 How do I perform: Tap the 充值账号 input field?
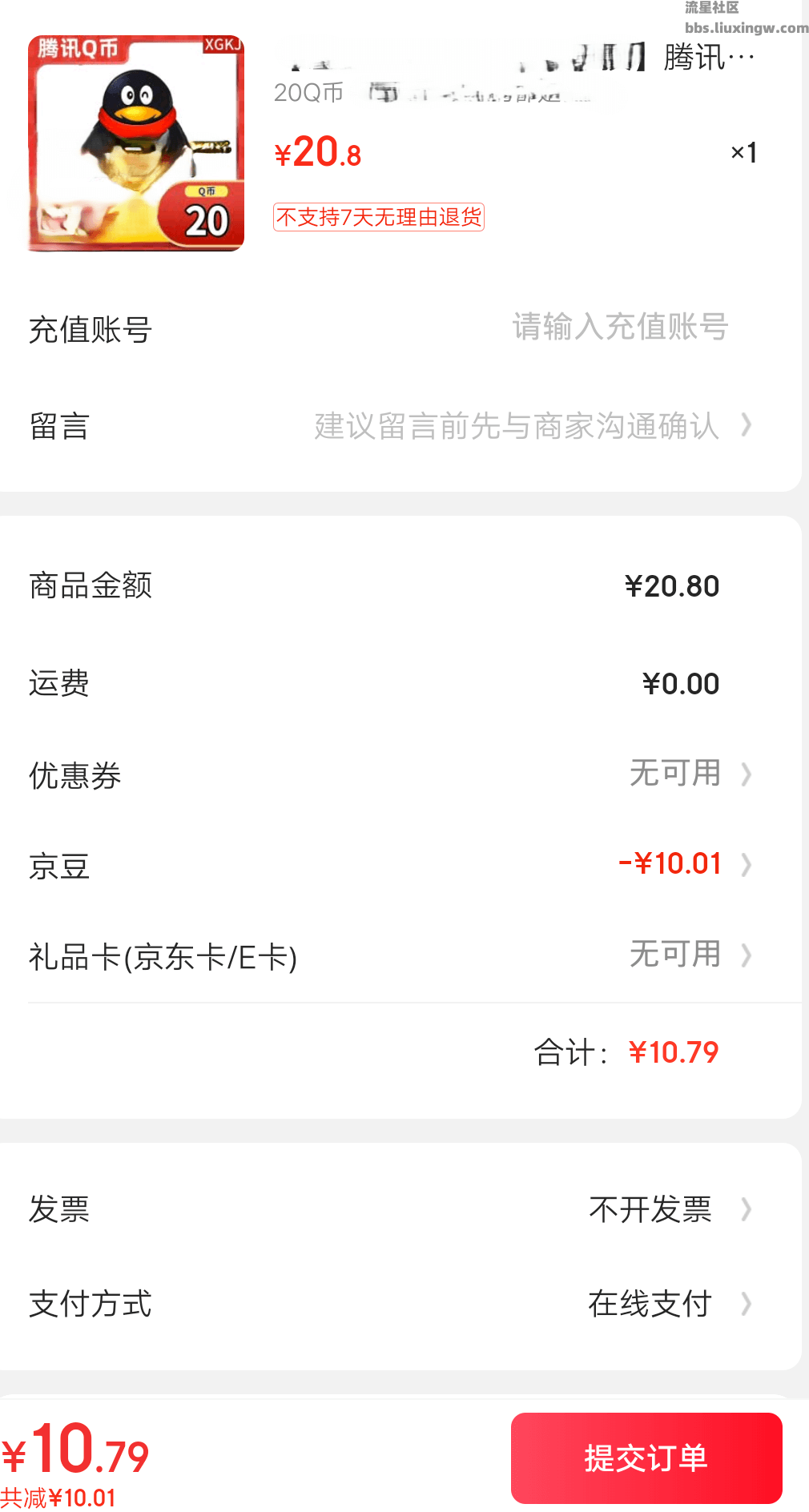pos(618,328)
